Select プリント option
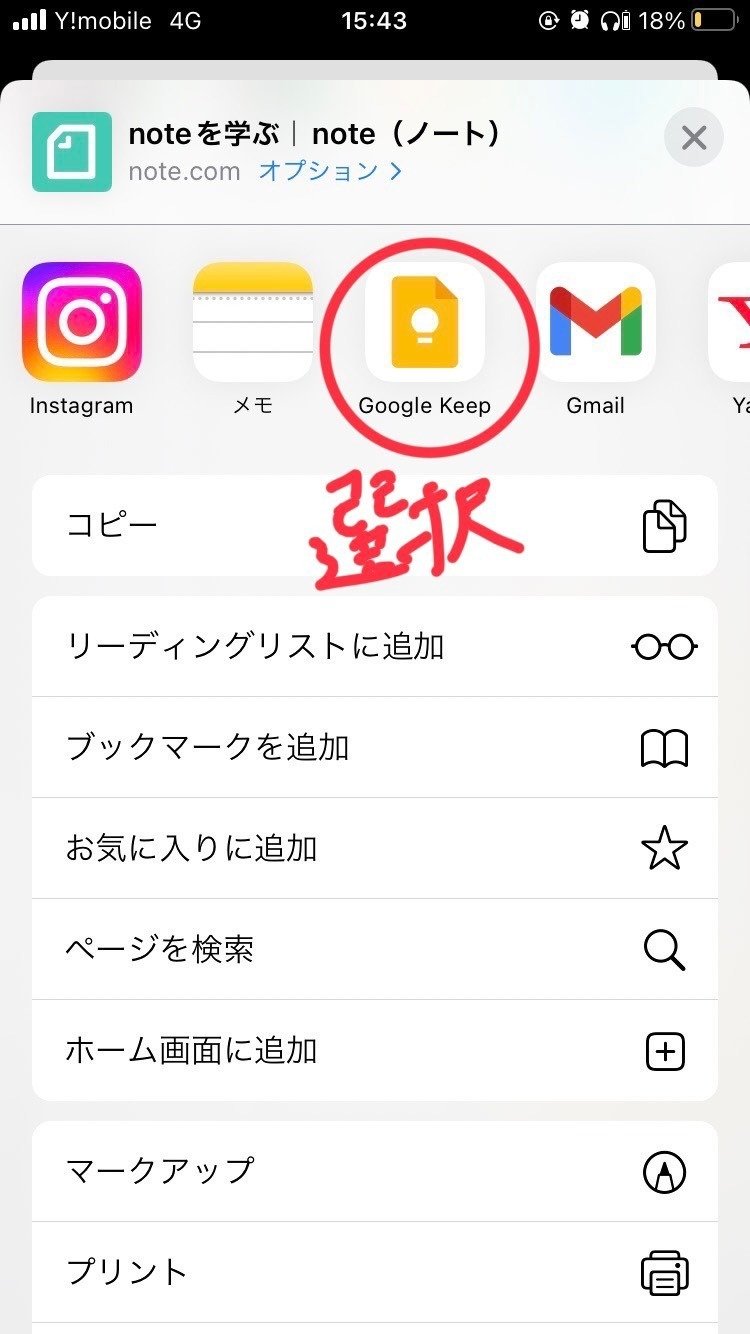 point(375,1272)
